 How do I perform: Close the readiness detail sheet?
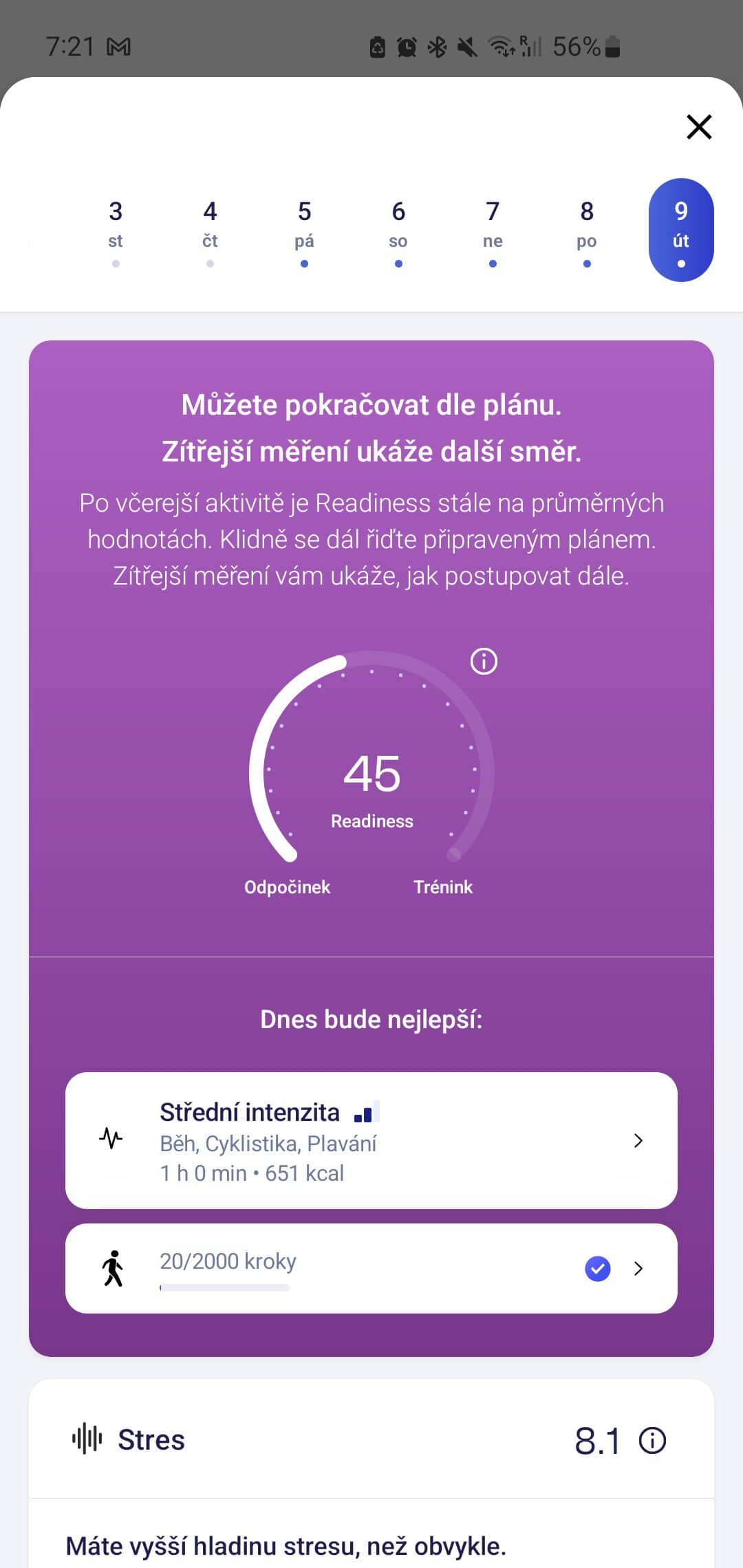(699, 127)
